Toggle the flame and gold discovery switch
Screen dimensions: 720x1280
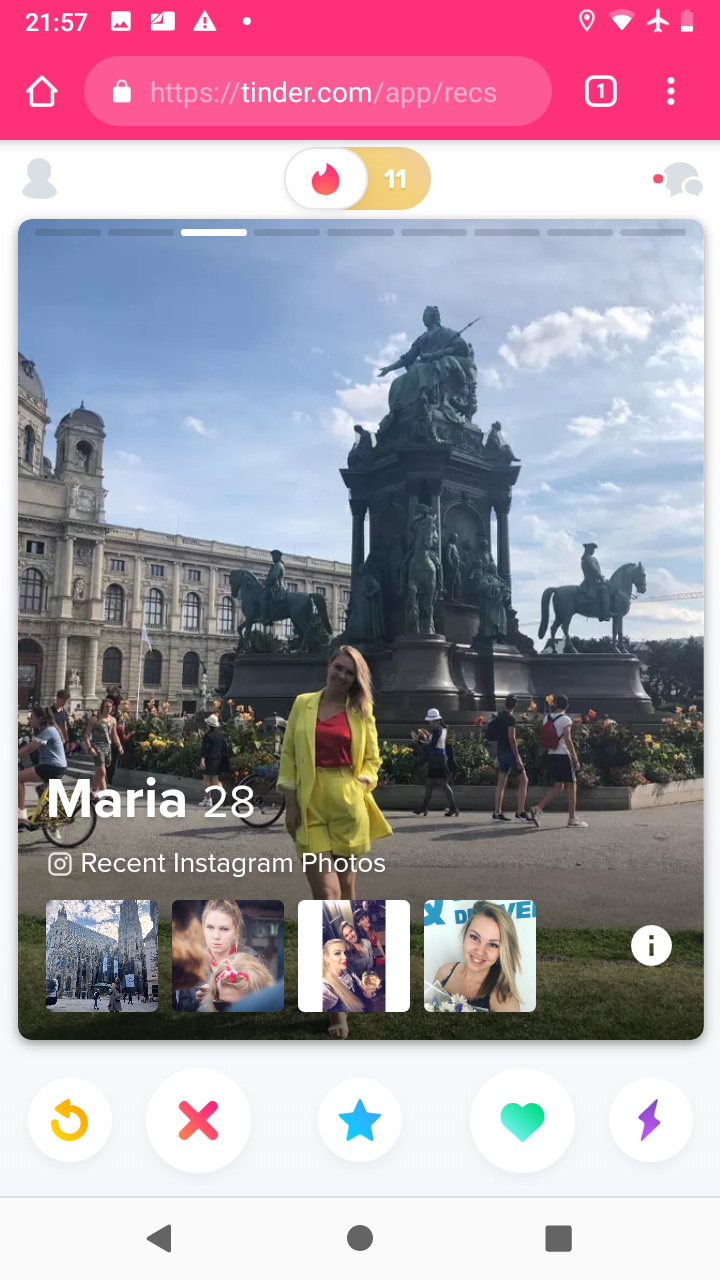tap(358, 179)
